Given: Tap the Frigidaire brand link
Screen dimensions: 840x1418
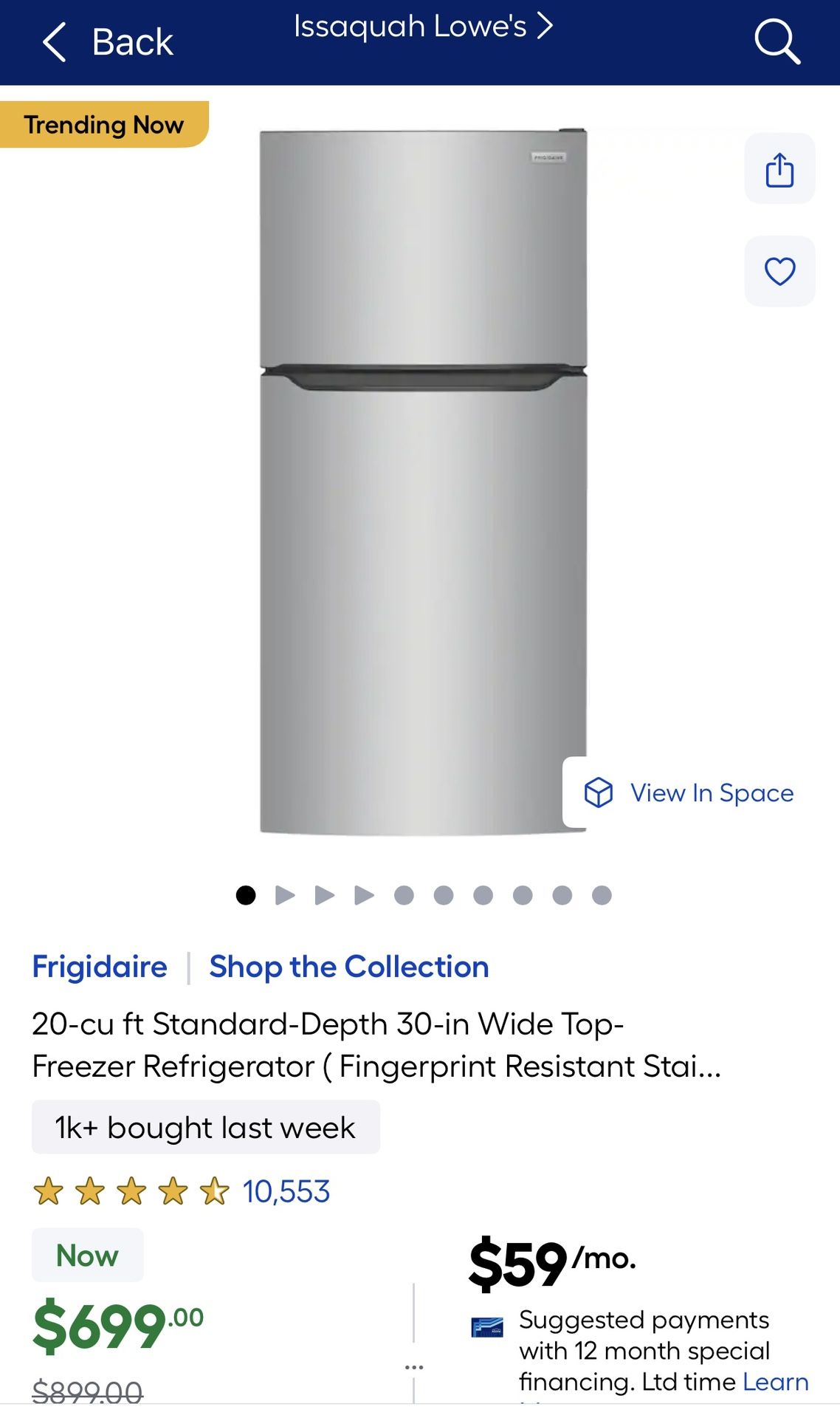Looking at the screenshot, I should click(x=100, y=966).
